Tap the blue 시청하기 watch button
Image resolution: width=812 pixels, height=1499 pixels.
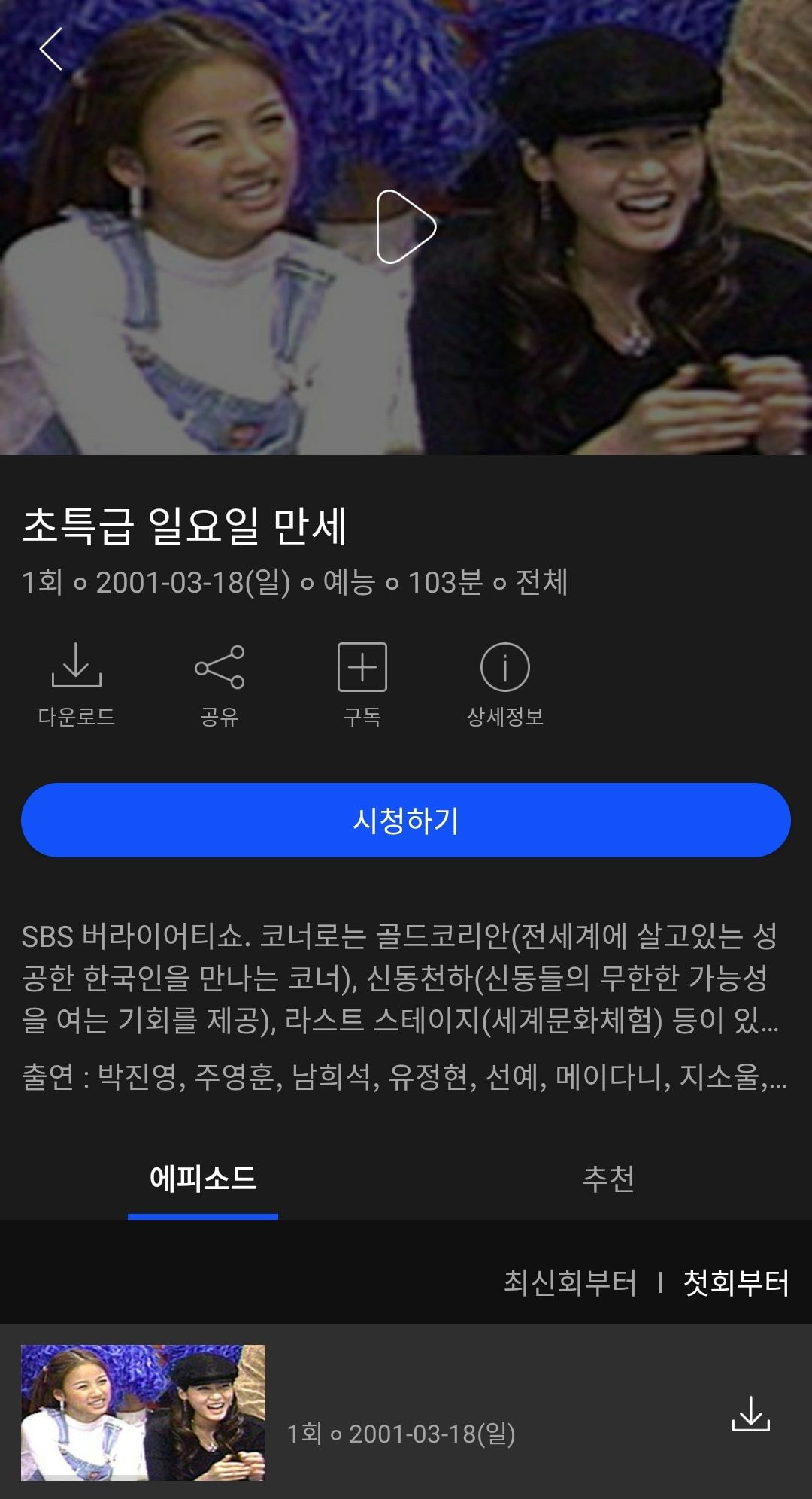[x=405, y=820]
